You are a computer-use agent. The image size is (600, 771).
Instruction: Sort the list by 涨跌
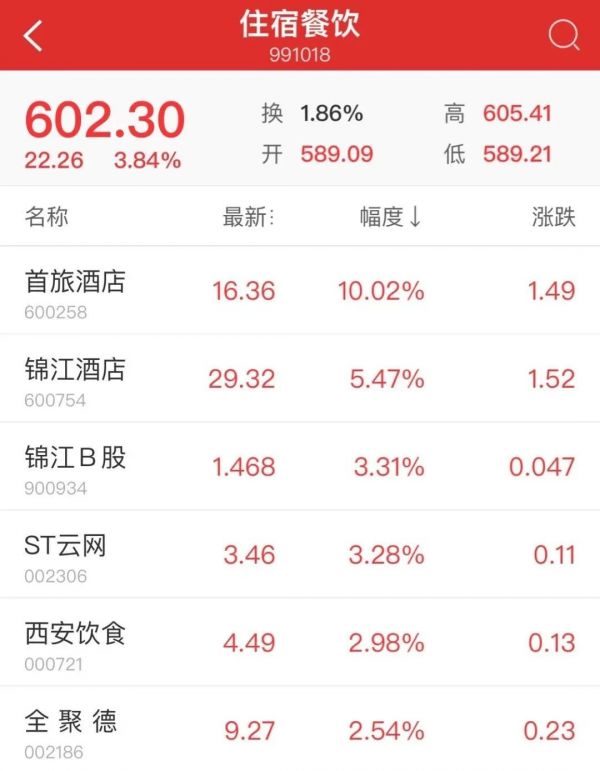553,217
